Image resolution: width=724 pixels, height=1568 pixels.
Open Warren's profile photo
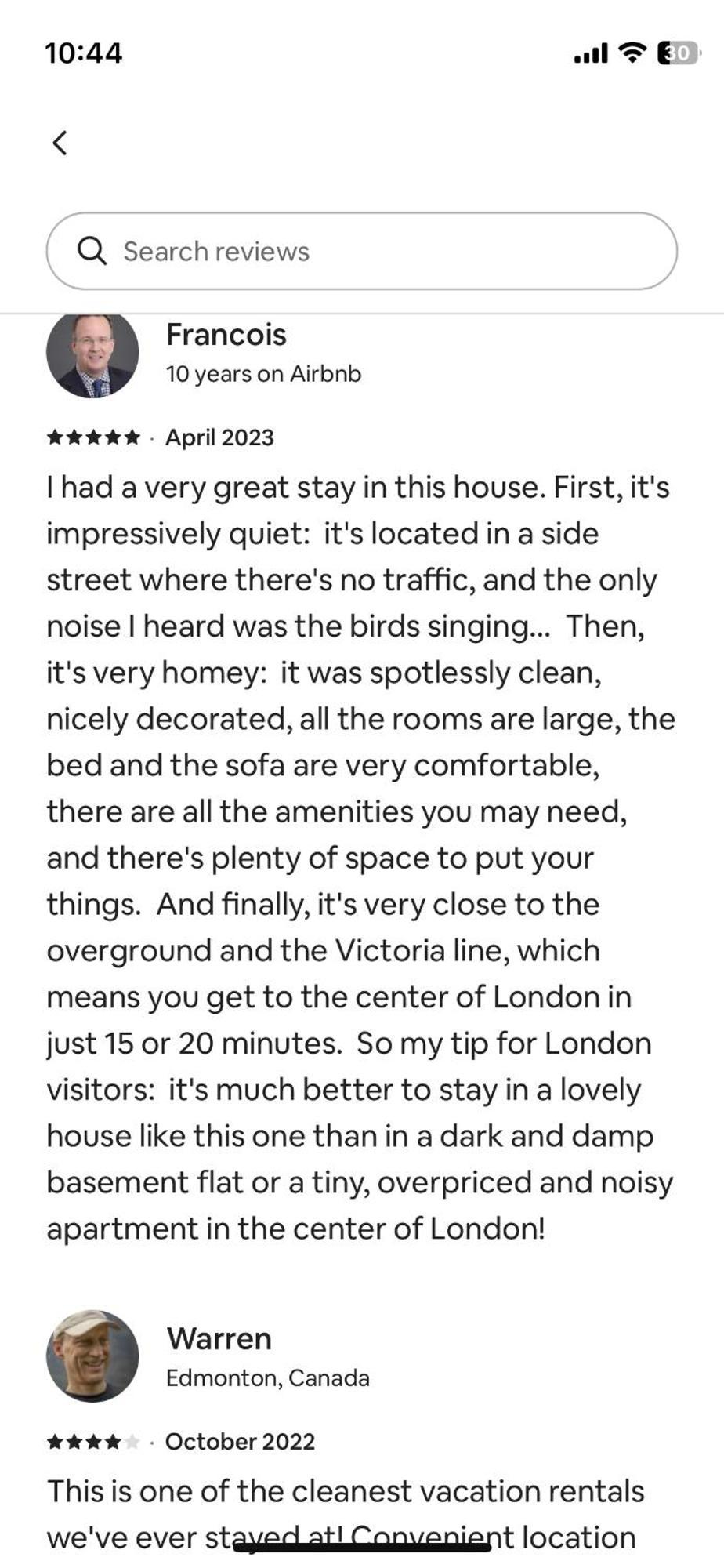tap(92, 1356)
